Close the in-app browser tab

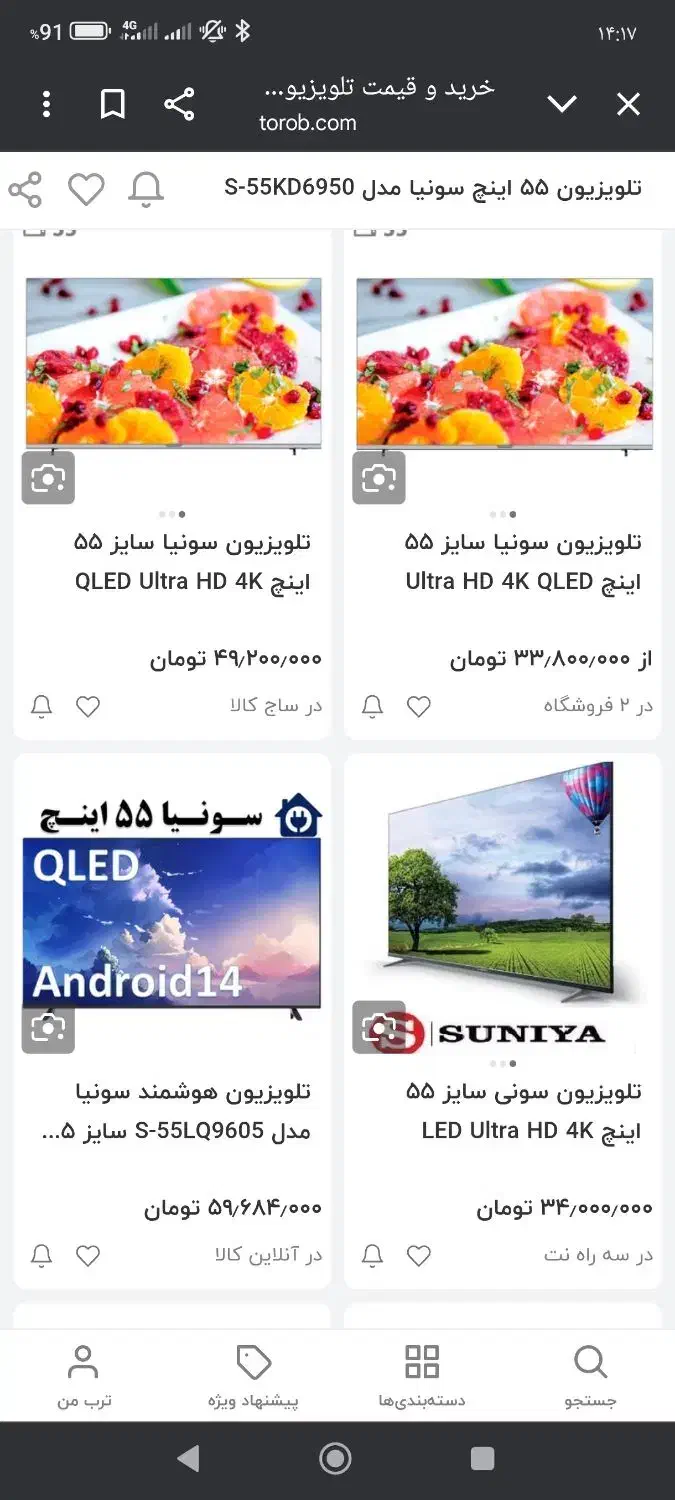click(x=628, y=104)
